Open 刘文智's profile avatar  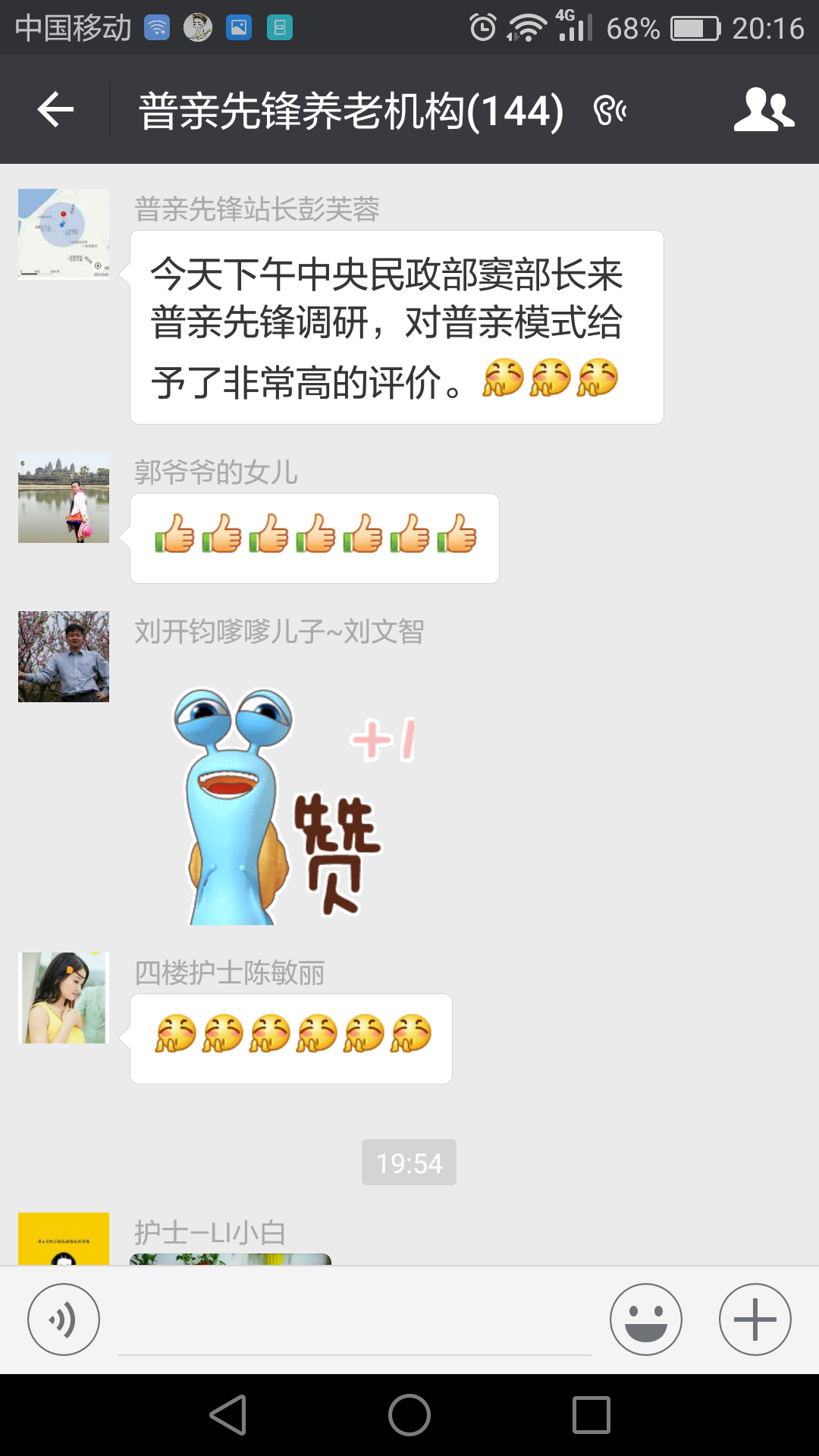(x=64, y=657)
